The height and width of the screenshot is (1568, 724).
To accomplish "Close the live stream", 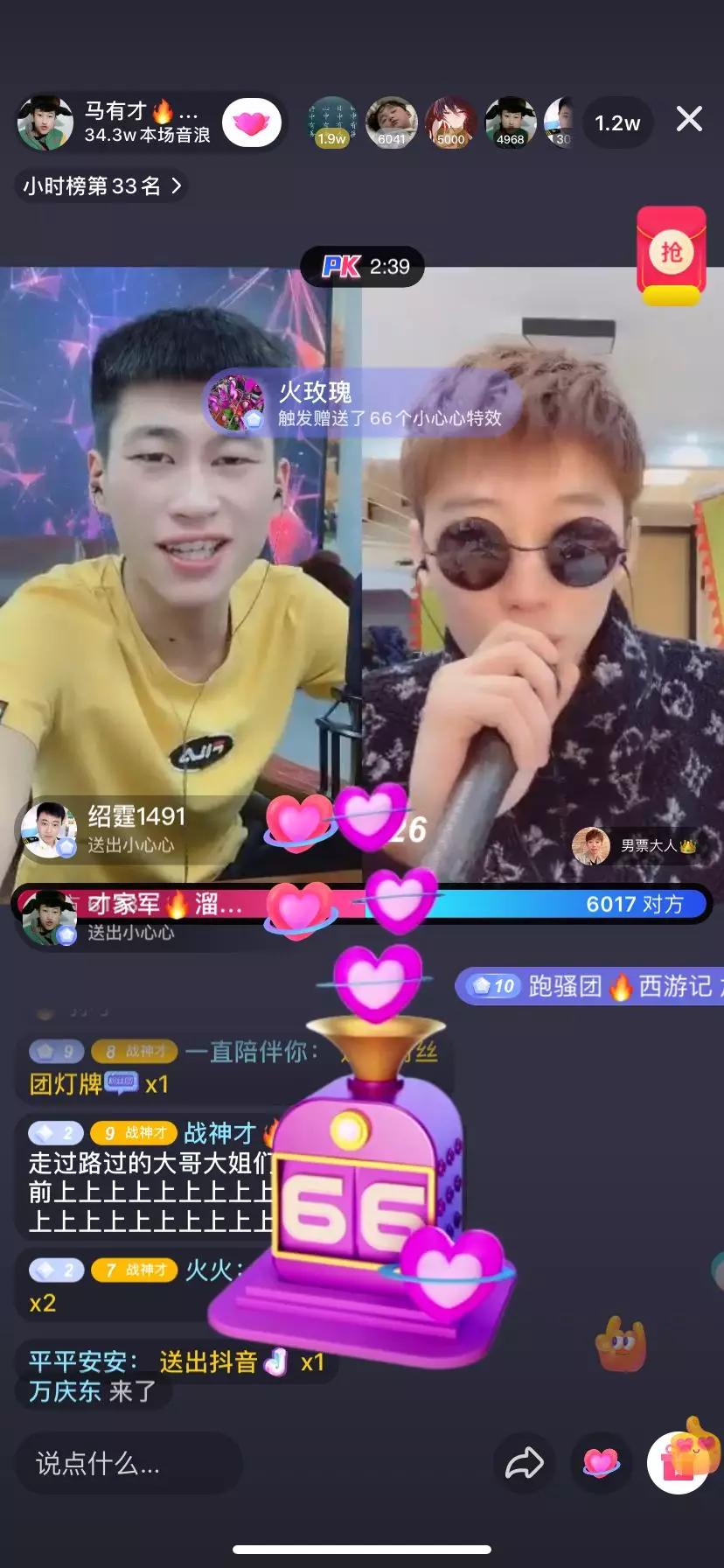I will click(689, 119).
